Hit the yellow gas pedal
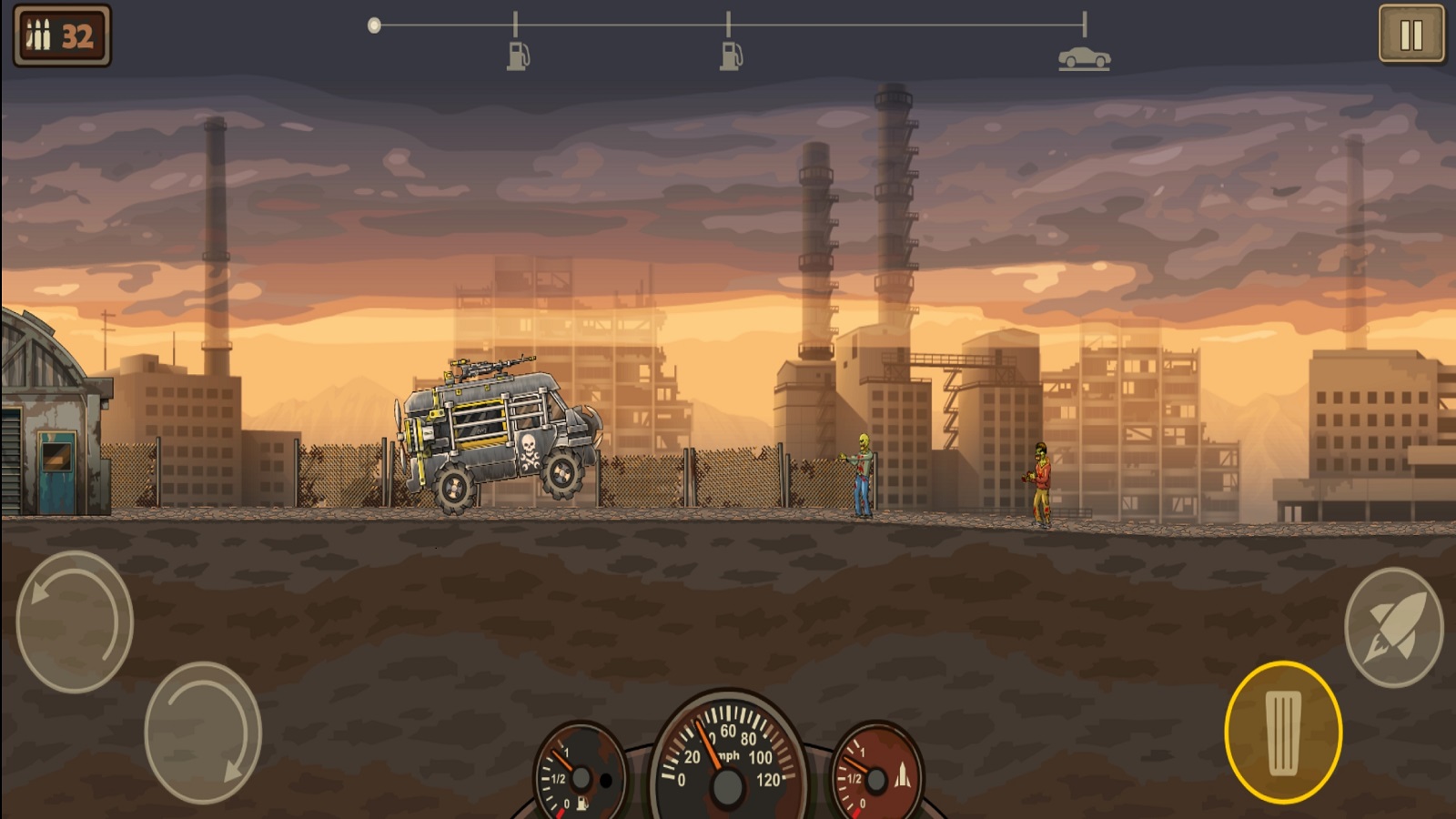This screenshot has height=819, width=1456. [x=1283, y=733]
